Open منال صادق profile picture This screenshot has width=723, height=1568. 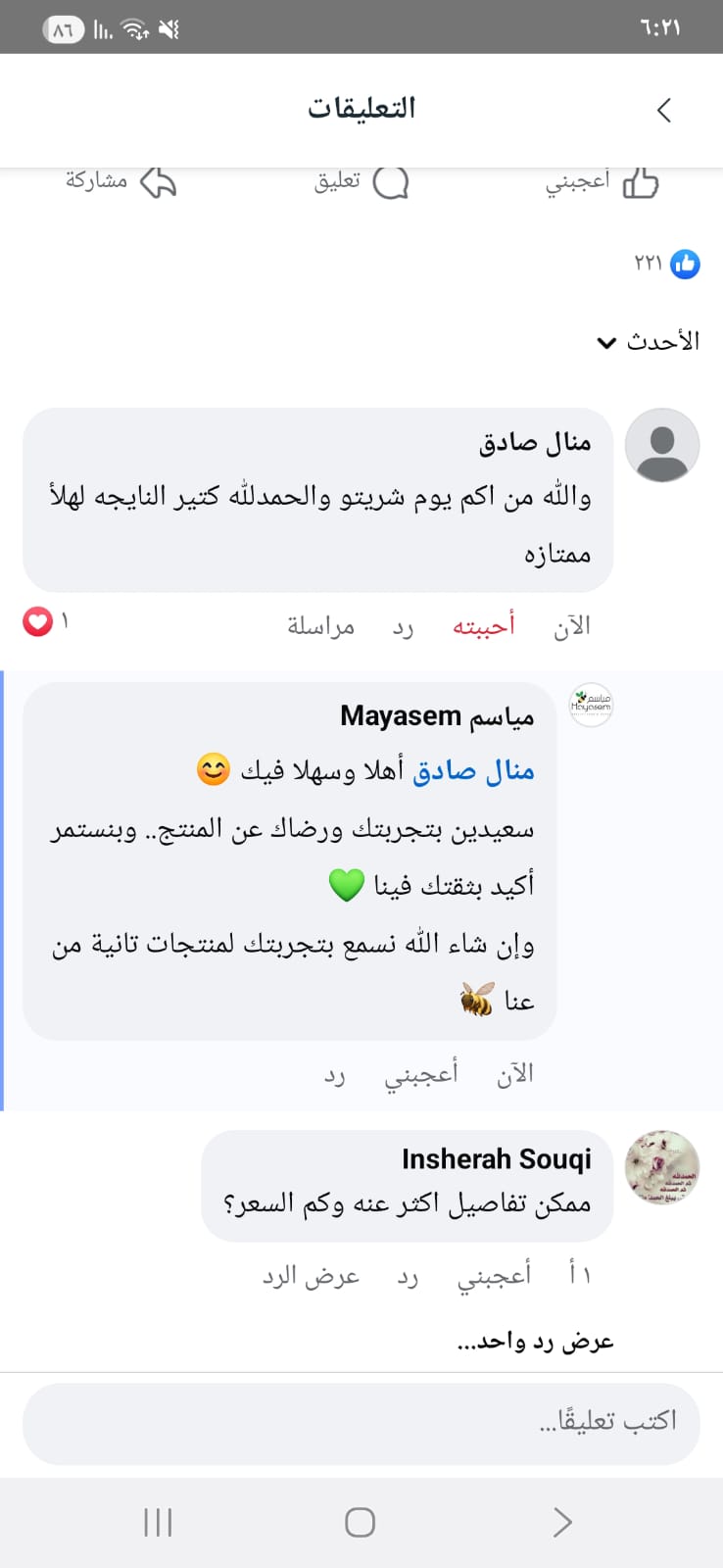(x=662, y=446)
